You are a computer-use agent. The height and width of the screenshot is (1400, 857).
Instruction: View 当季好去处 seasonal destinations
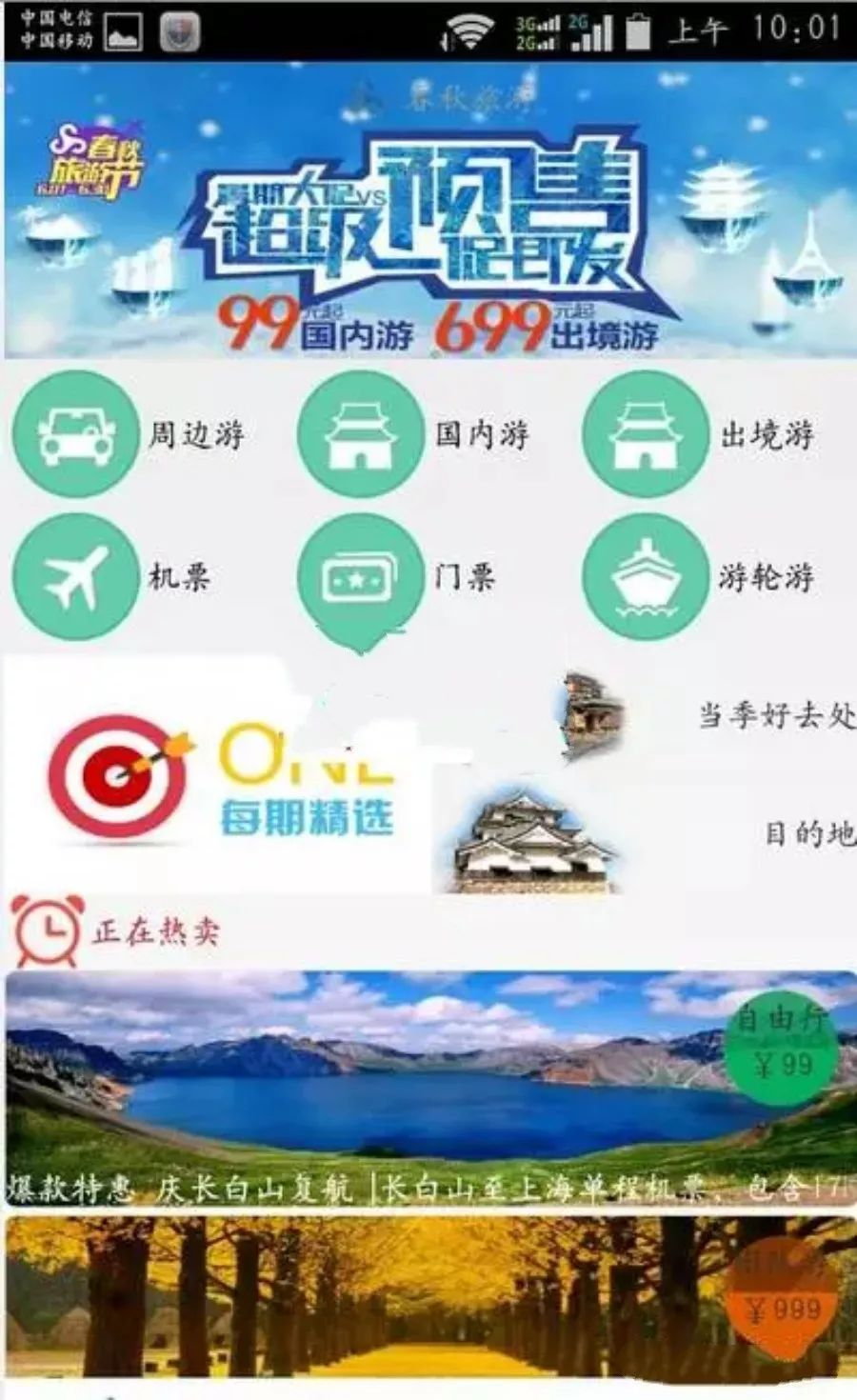tap(705, 714)
